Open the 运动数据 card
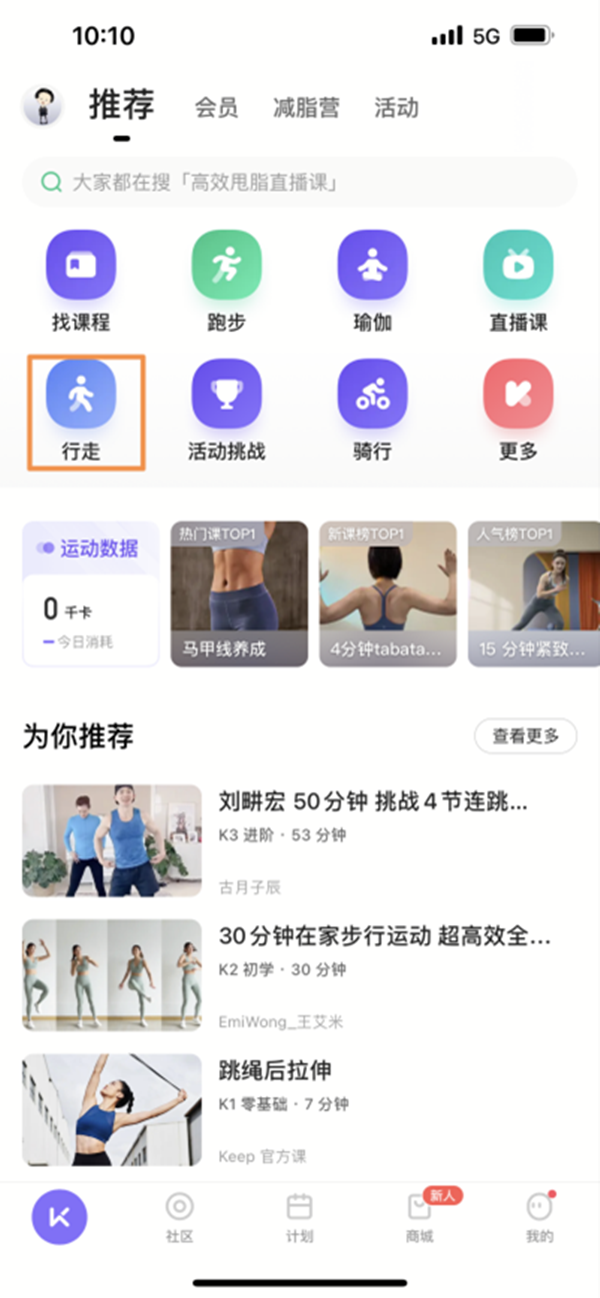Image resolution: width=600 pixels, height=1298 pixels. (x=91, y=594)
